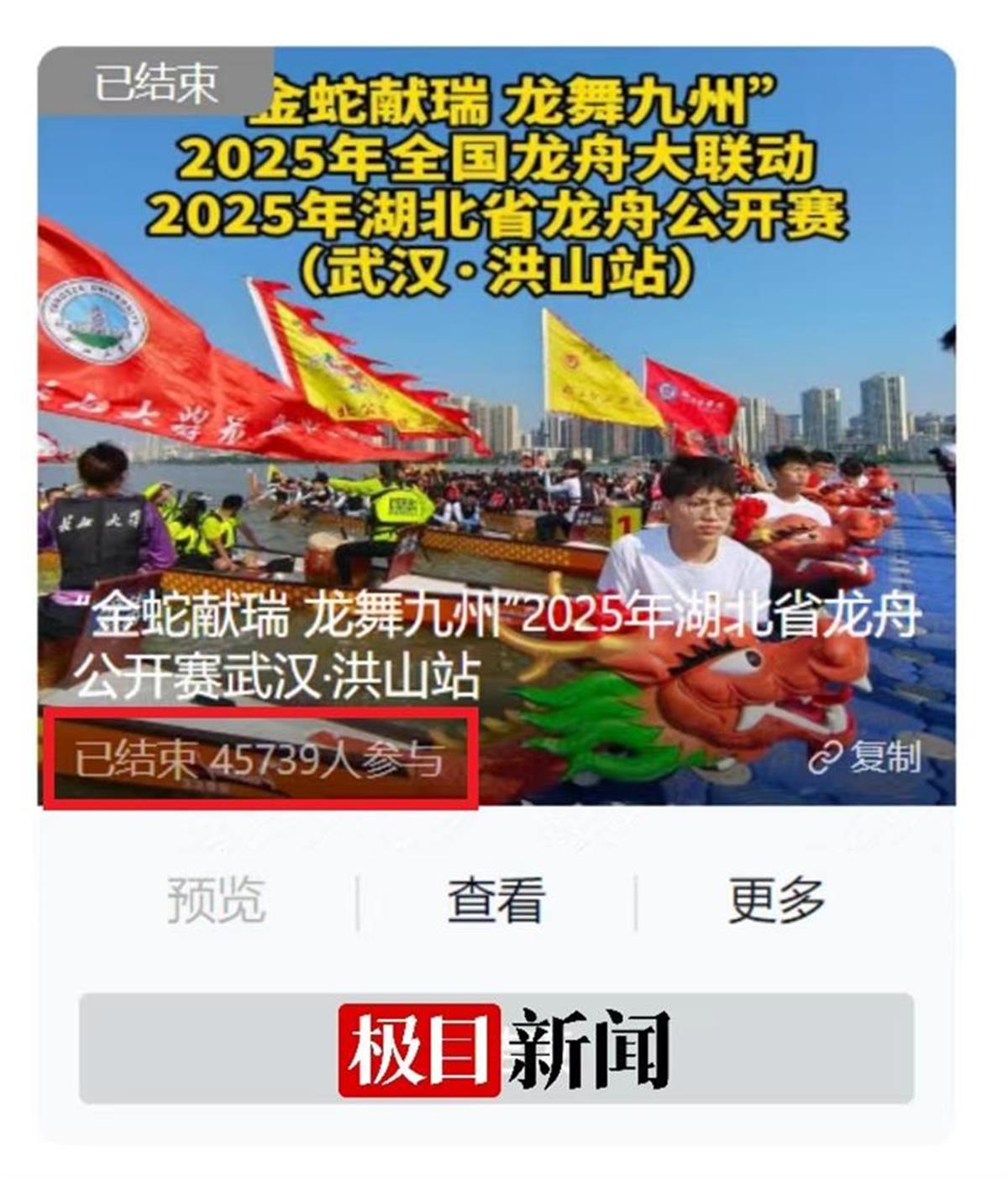Tap the 预览 preview button
The image size is (1008, 1179).
coord(216,900)
